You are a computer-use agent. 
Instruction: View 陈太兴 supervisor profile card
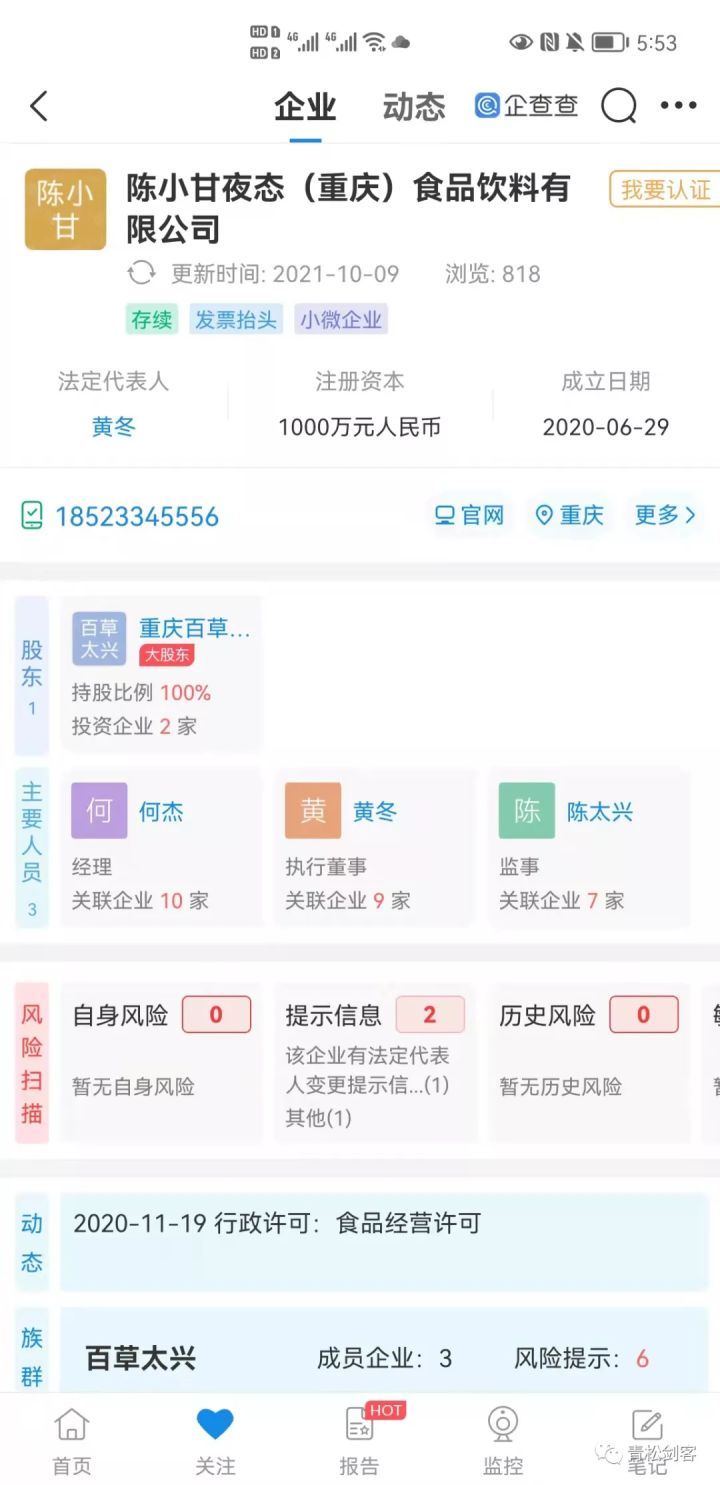tap(590, 847)
